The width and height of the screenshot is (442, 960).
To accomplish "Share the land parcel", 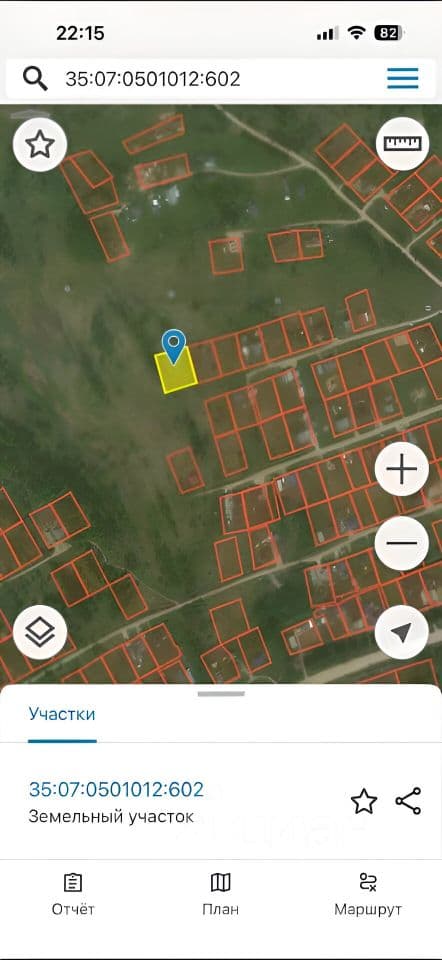I will tap(408, 801).
